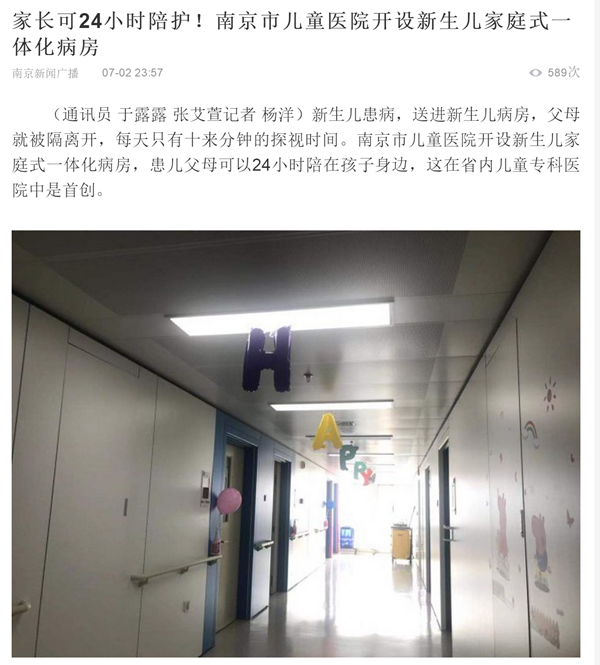The image size is (600, 665).
Task: Open the hospital corridor photo in the article
Action: pos(296,443)
